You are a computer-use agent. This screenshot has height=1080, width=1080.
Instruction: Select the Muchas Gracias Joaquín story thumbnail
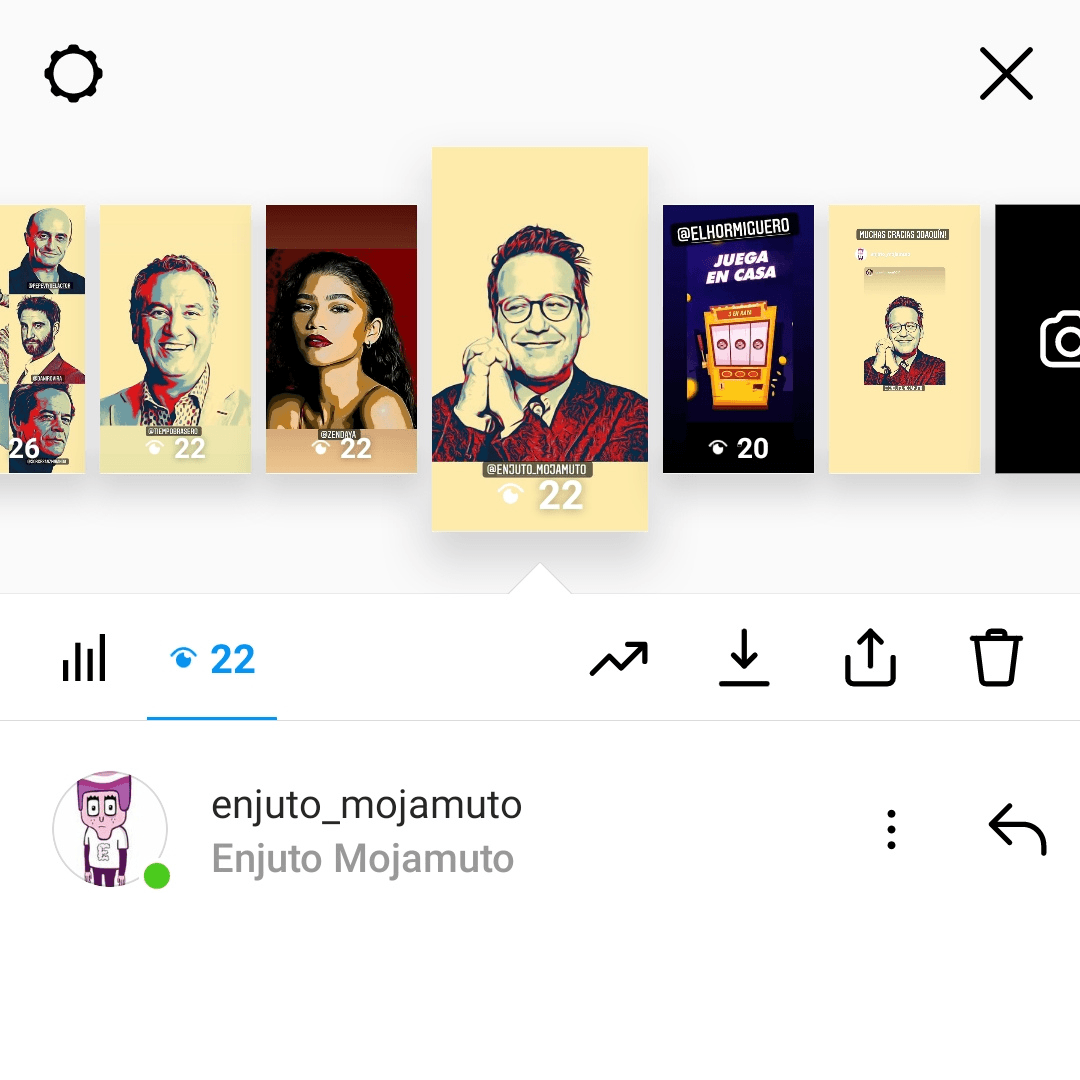pyautogui.click(x=904, y=338)
